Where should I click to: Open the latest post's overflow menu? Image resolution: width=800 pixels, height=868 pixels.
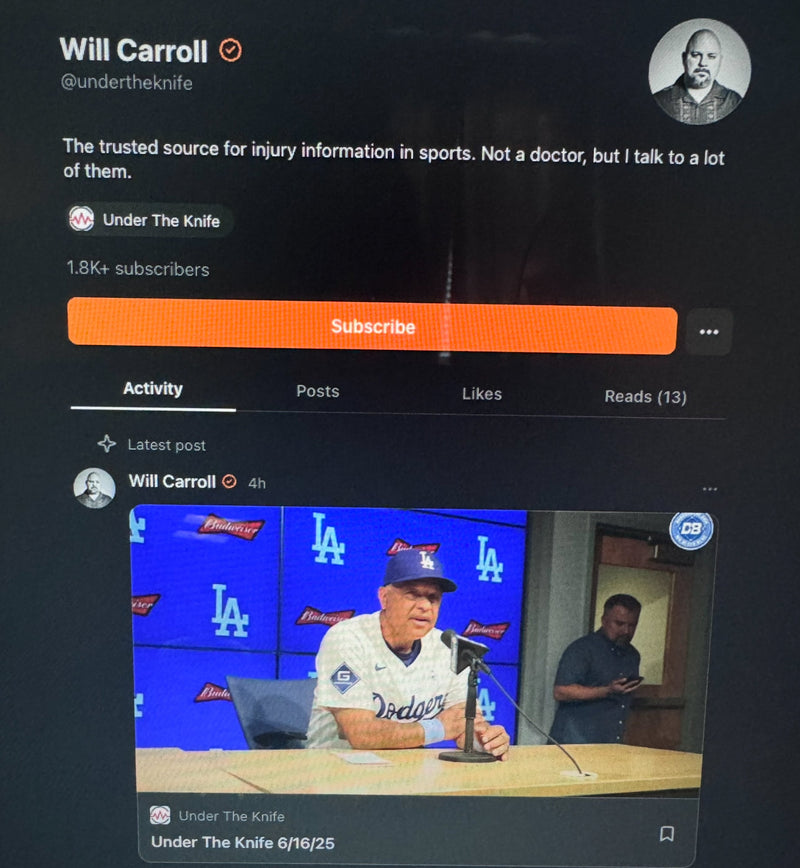tap(710, 489)
